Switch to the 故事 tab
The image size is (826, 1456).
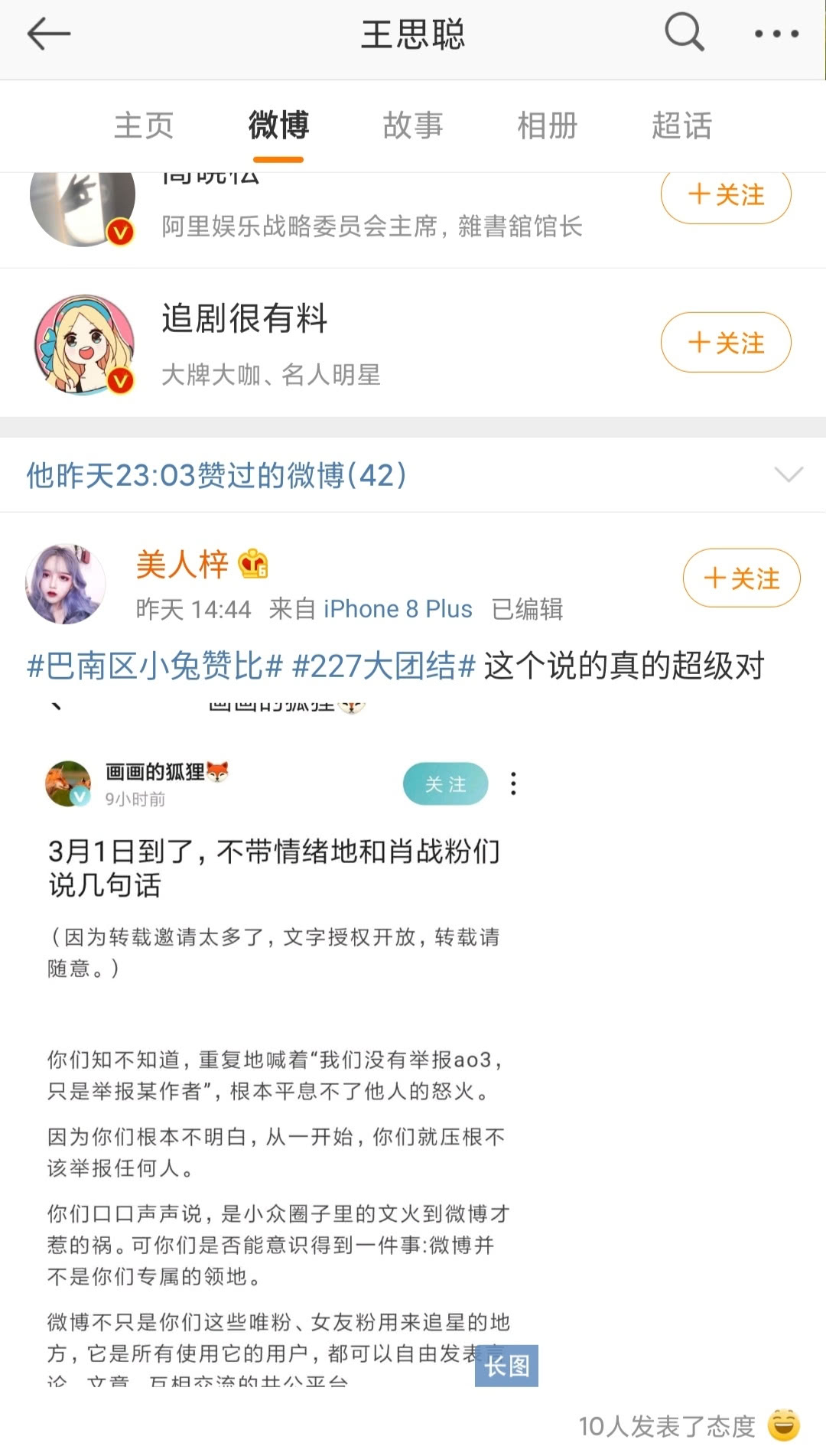pos(413,125)
